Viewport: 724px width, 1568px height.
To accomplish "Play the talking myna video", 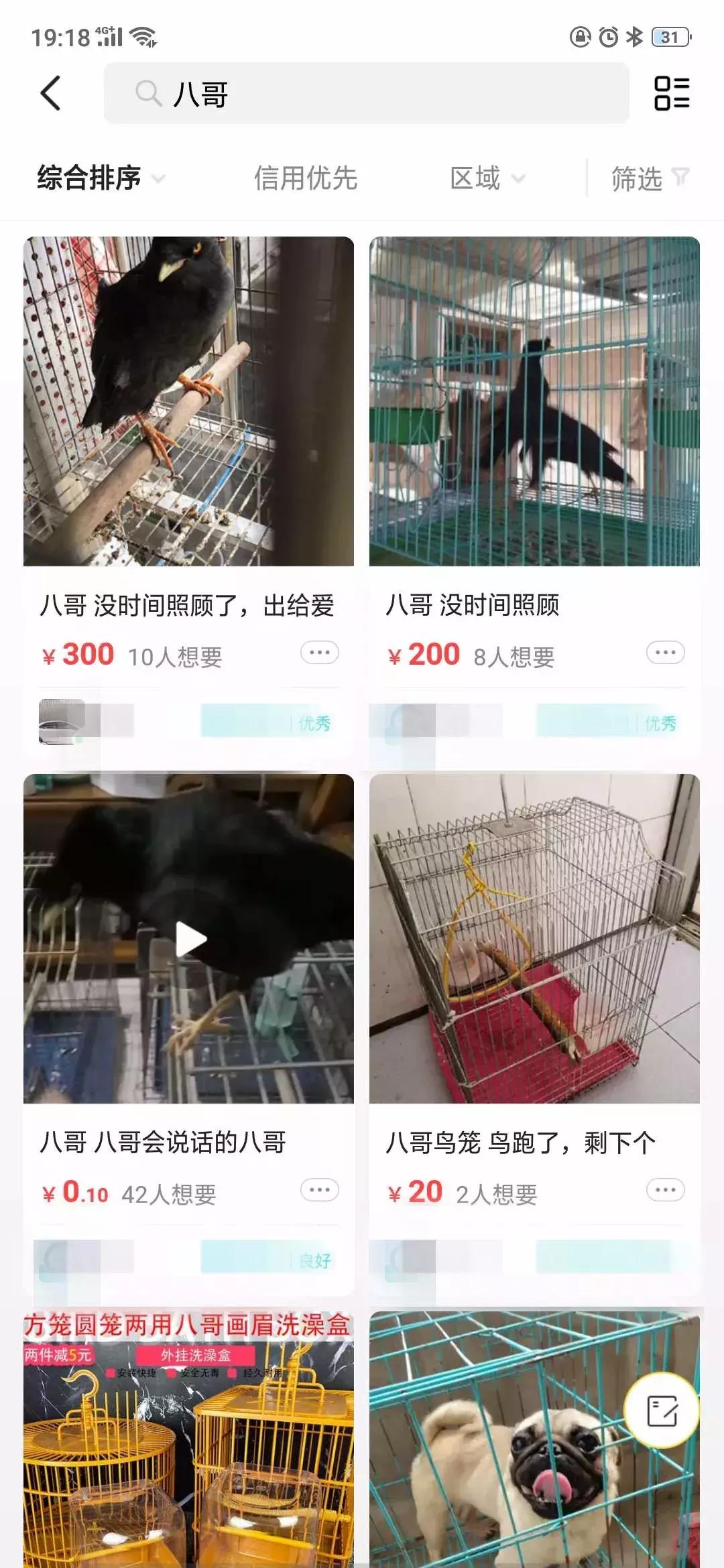I will click(188, 939).
